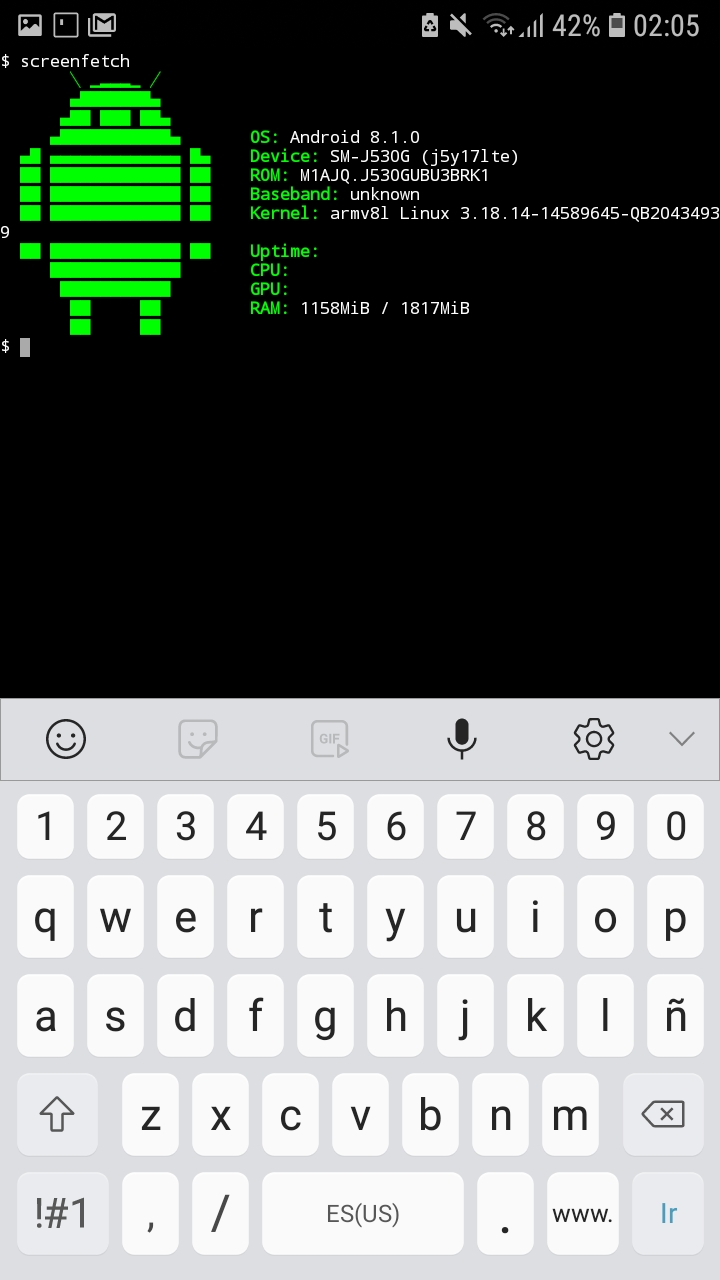720x1280 pixels.
Task: Tap the backspace key
Action: click(662, 1114)
